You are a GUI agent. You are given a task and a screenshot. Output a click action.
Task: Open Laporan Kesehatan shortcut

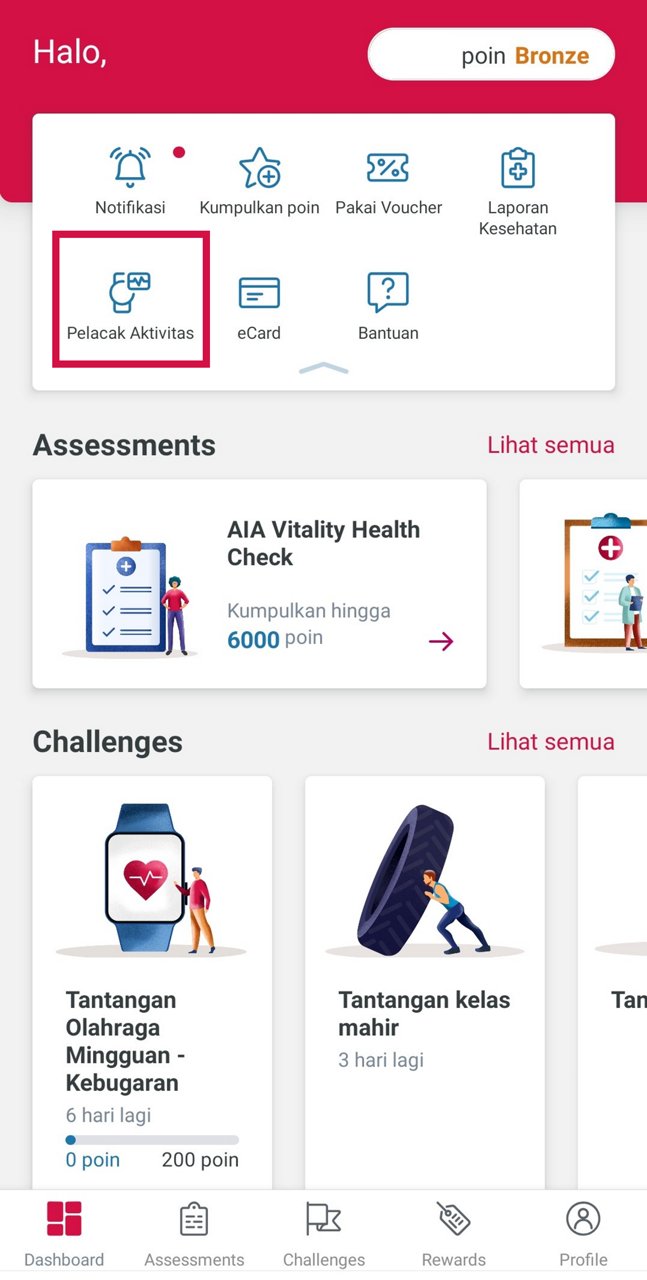pyautogui.click(x=517, y=188)
